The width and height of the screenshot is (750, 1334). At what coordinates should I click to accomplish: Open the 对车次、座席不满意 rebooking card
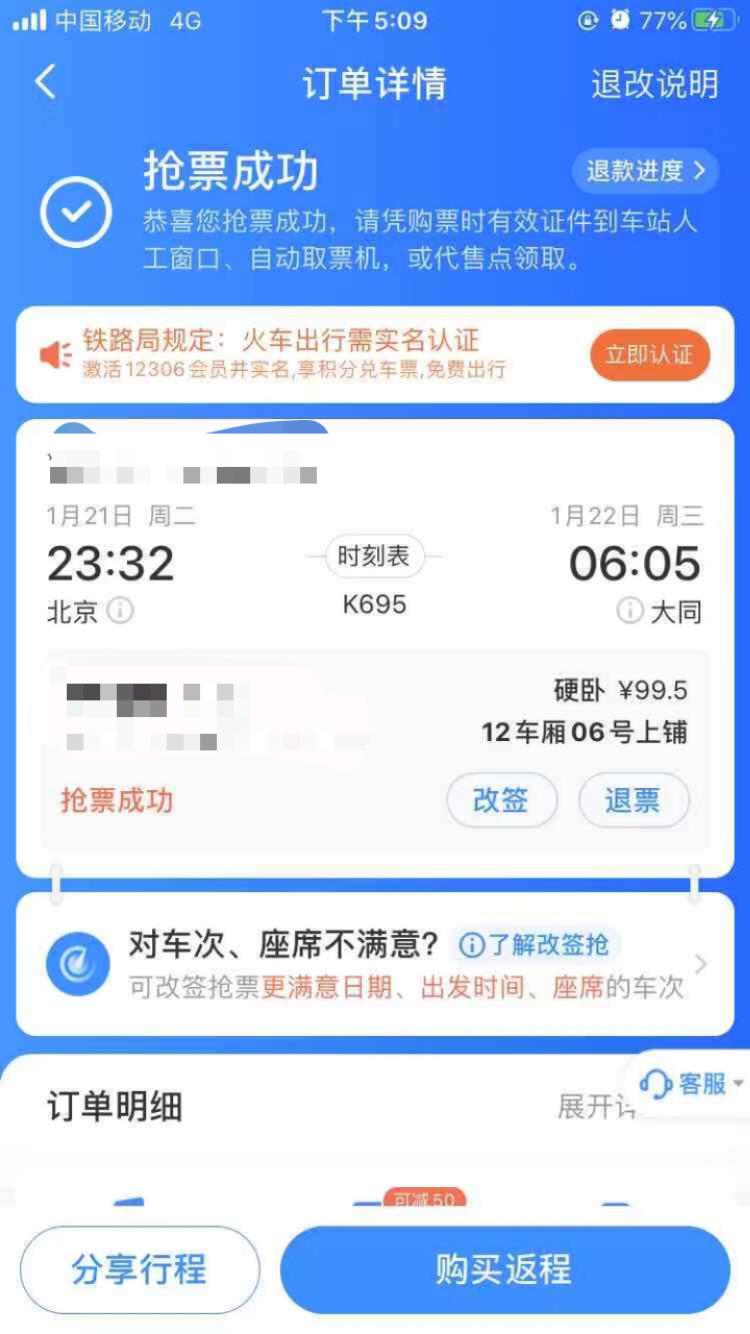click(375, 964)
